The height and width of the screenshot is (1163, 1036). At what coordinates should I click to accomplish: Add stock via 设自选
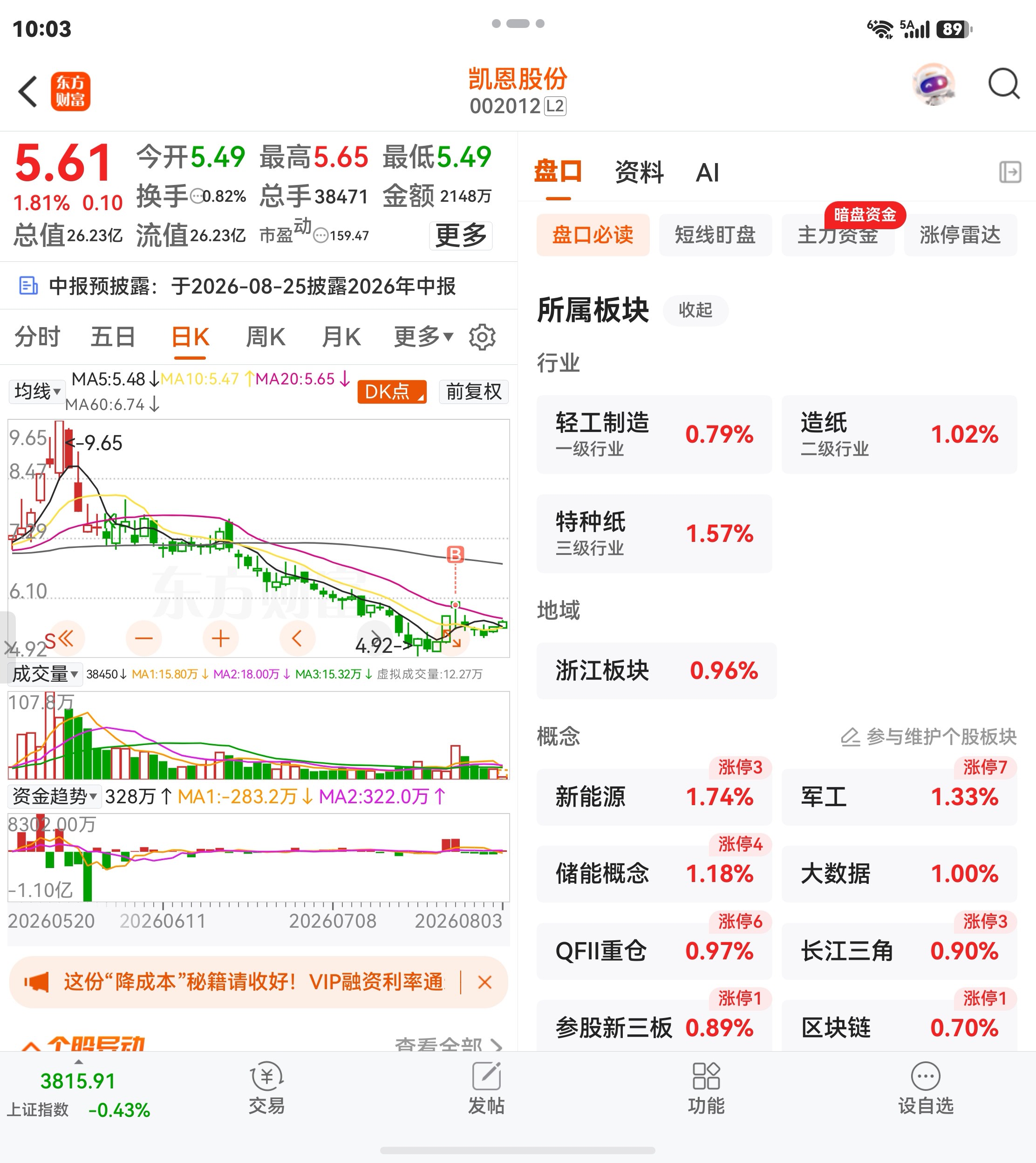coord(926,1088)
